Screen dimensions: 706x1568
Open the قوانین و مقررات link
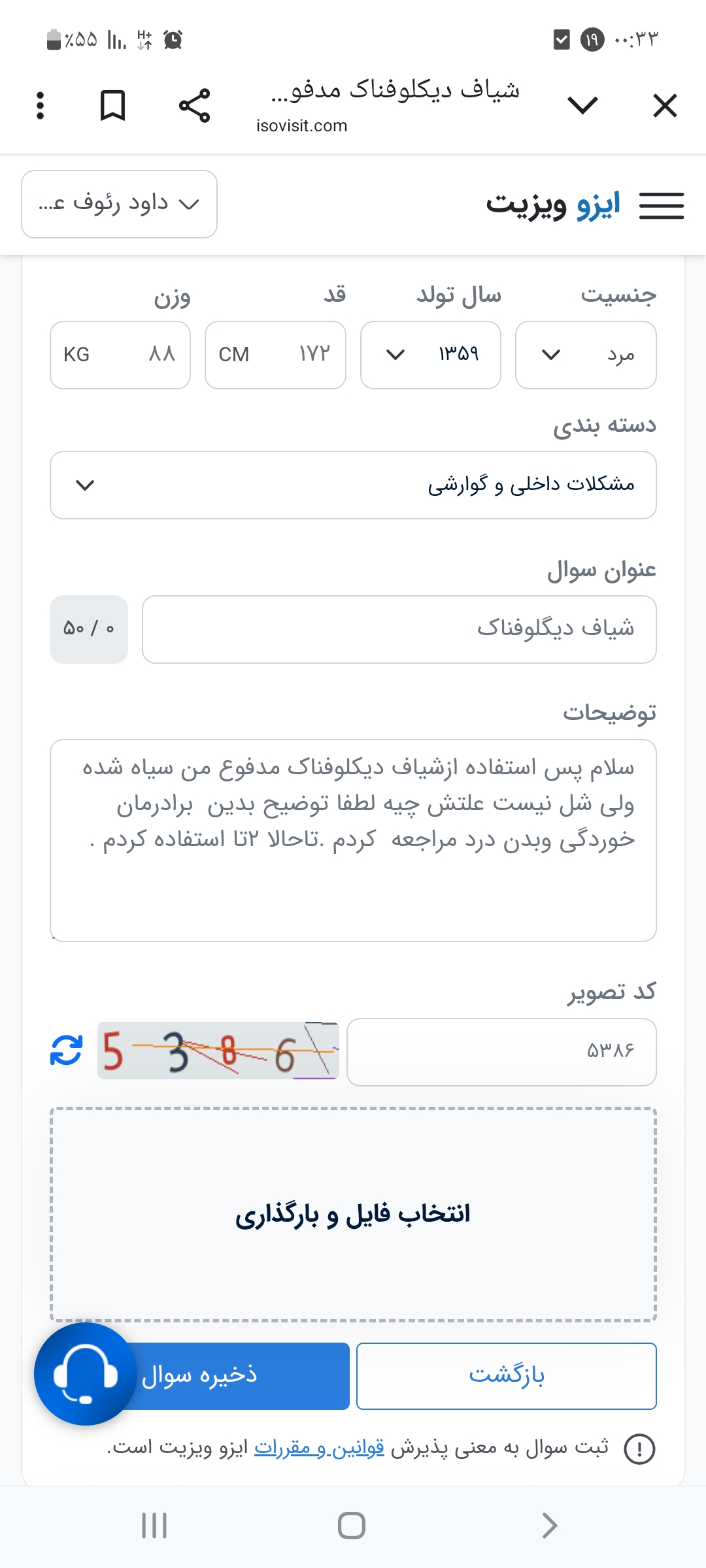[319, 1448]
